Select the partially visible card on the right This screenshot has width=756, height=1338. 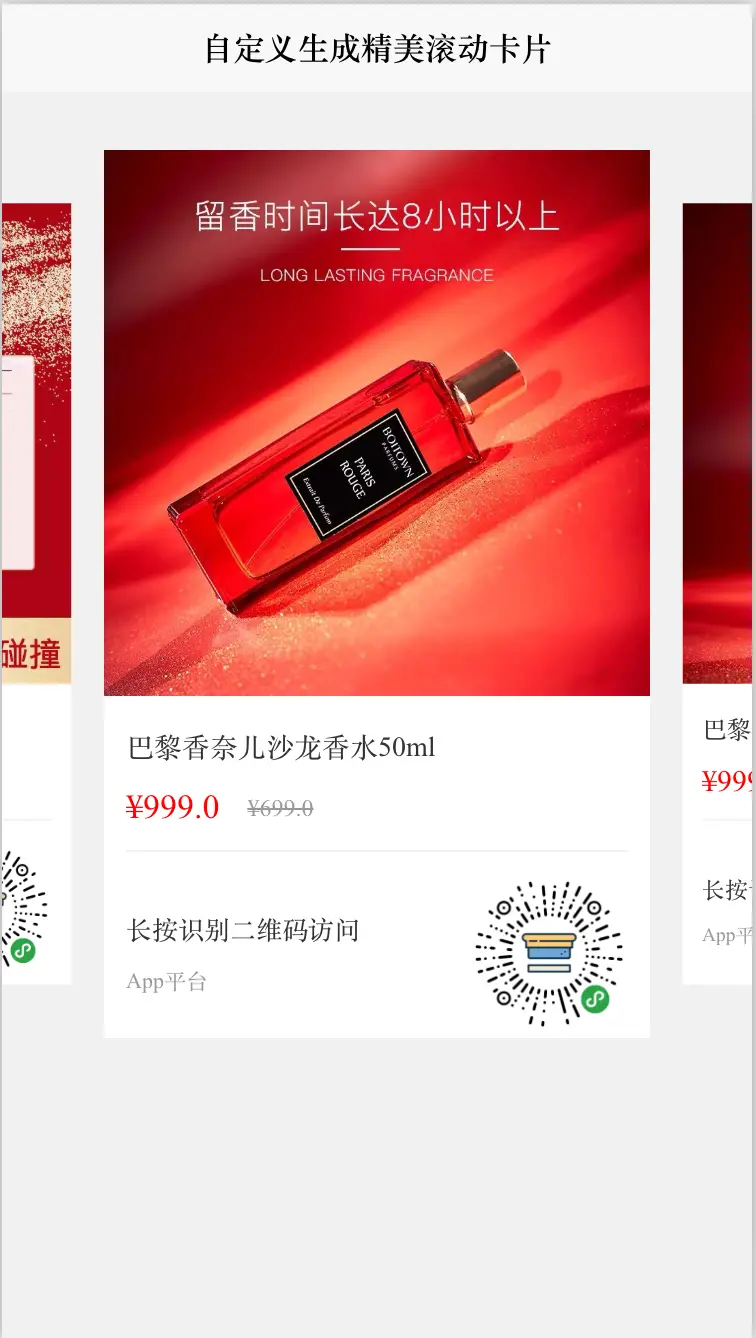(x=718, y=593)
